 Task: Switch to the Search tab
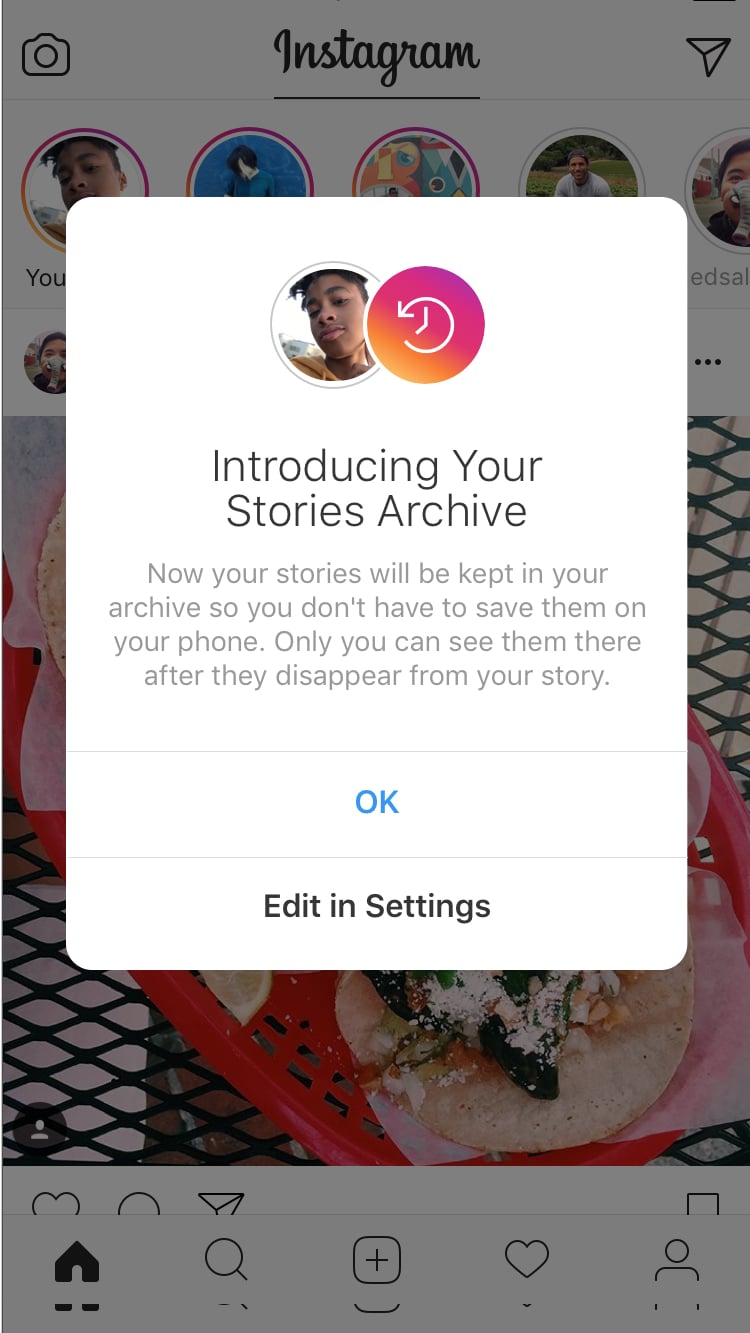coord(226,1260)
